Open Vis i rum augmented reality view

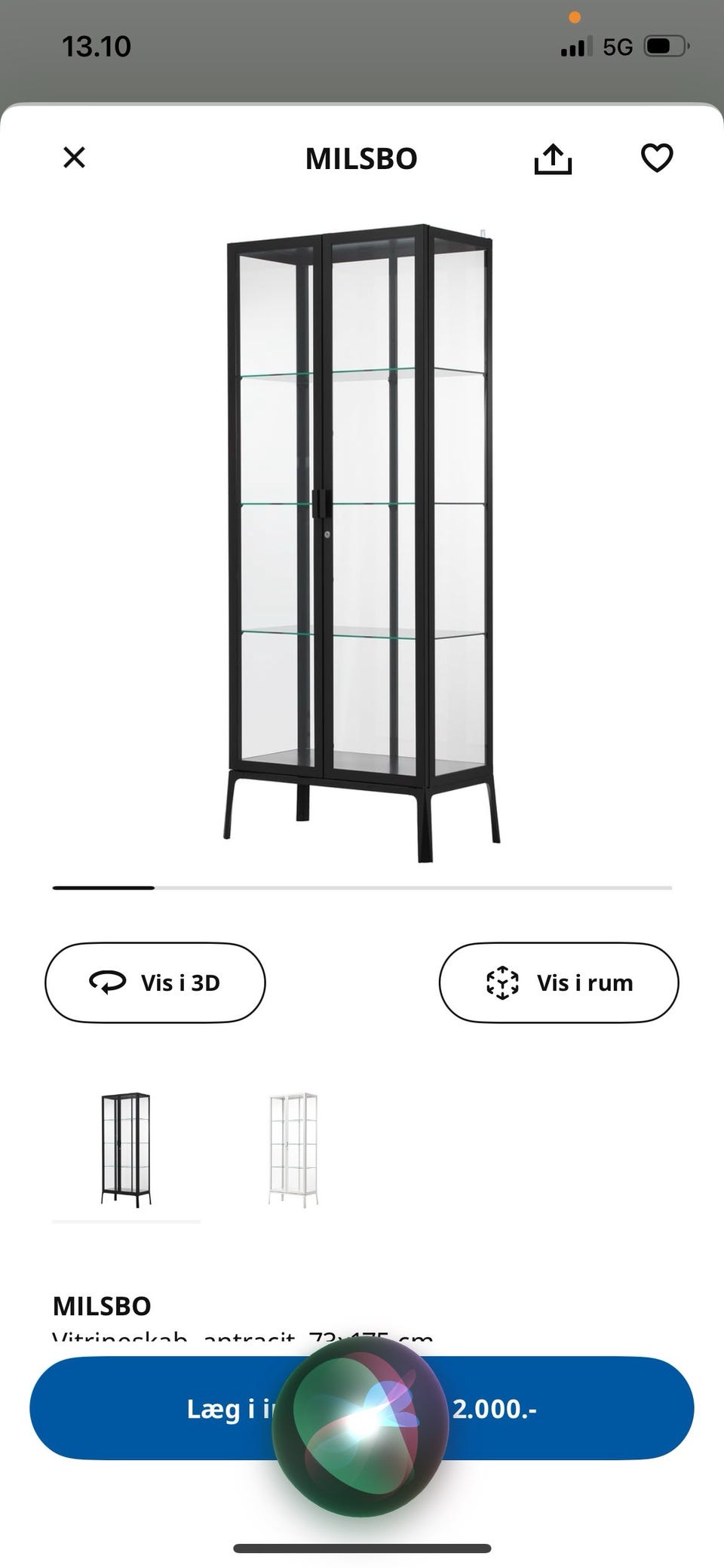[x=559, y=982]
